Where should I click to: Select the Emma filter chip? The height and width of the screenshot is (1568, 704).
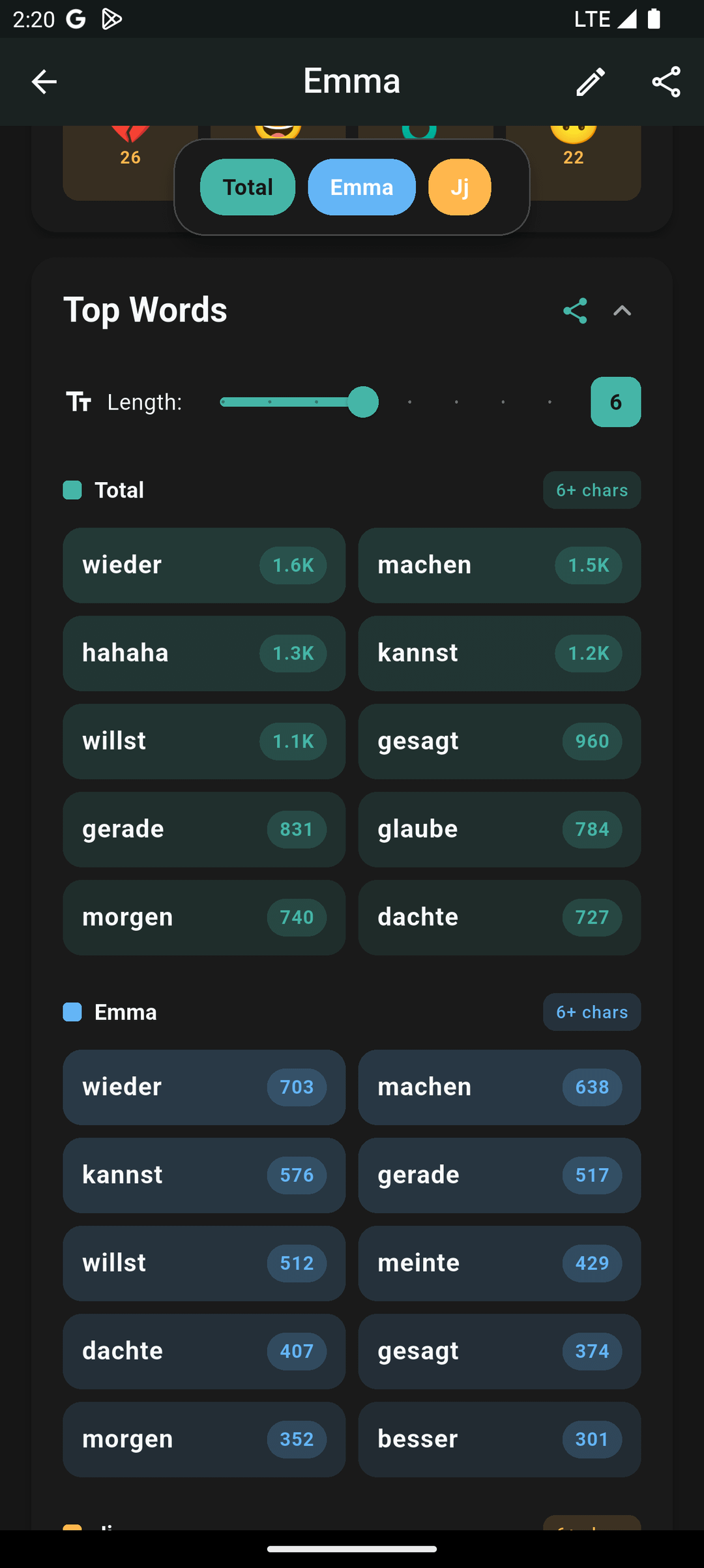tap(362, 187)
